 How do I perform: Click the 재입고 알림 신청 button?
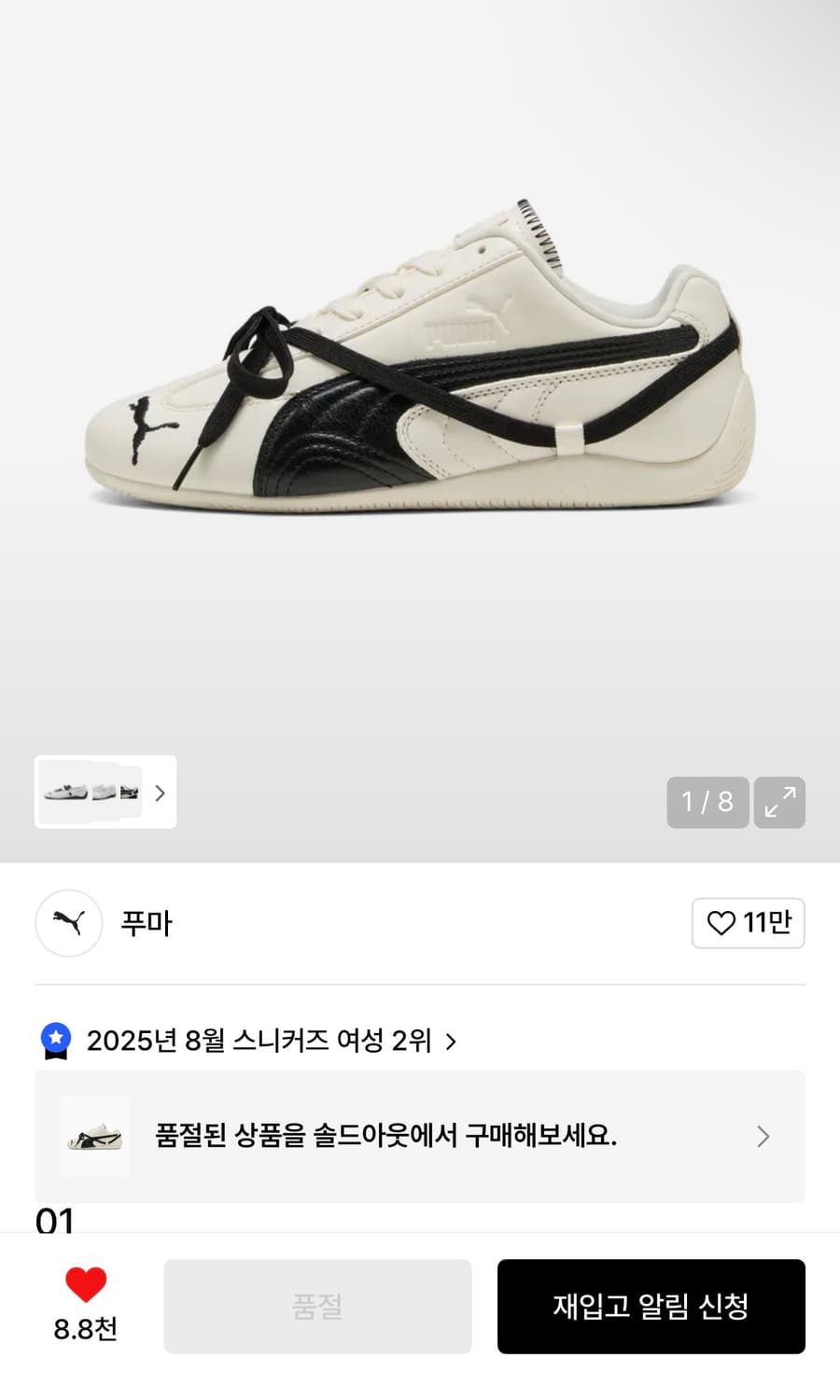(x=651, y=1307)
